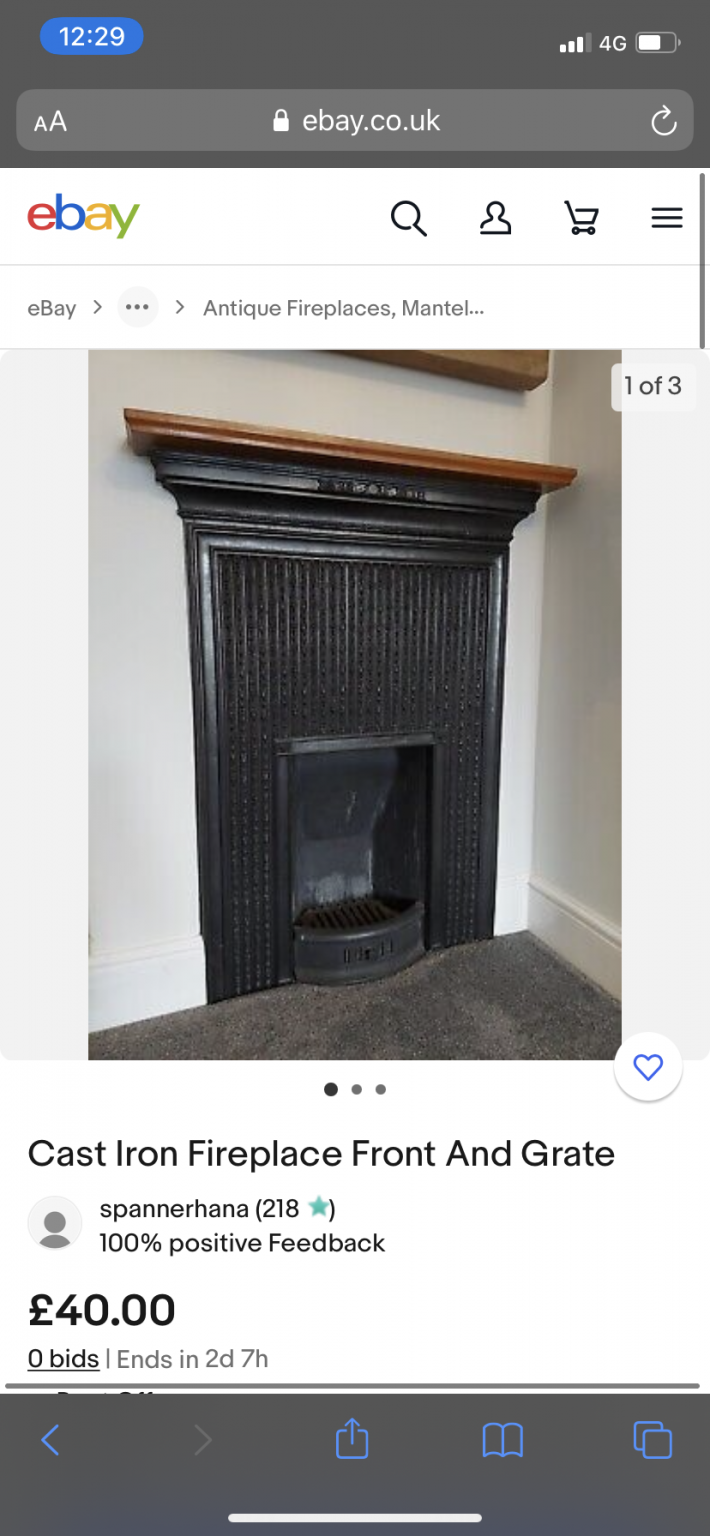Show open Safari tabs
Screen dimensions: 710x1536
(653, 1440)
